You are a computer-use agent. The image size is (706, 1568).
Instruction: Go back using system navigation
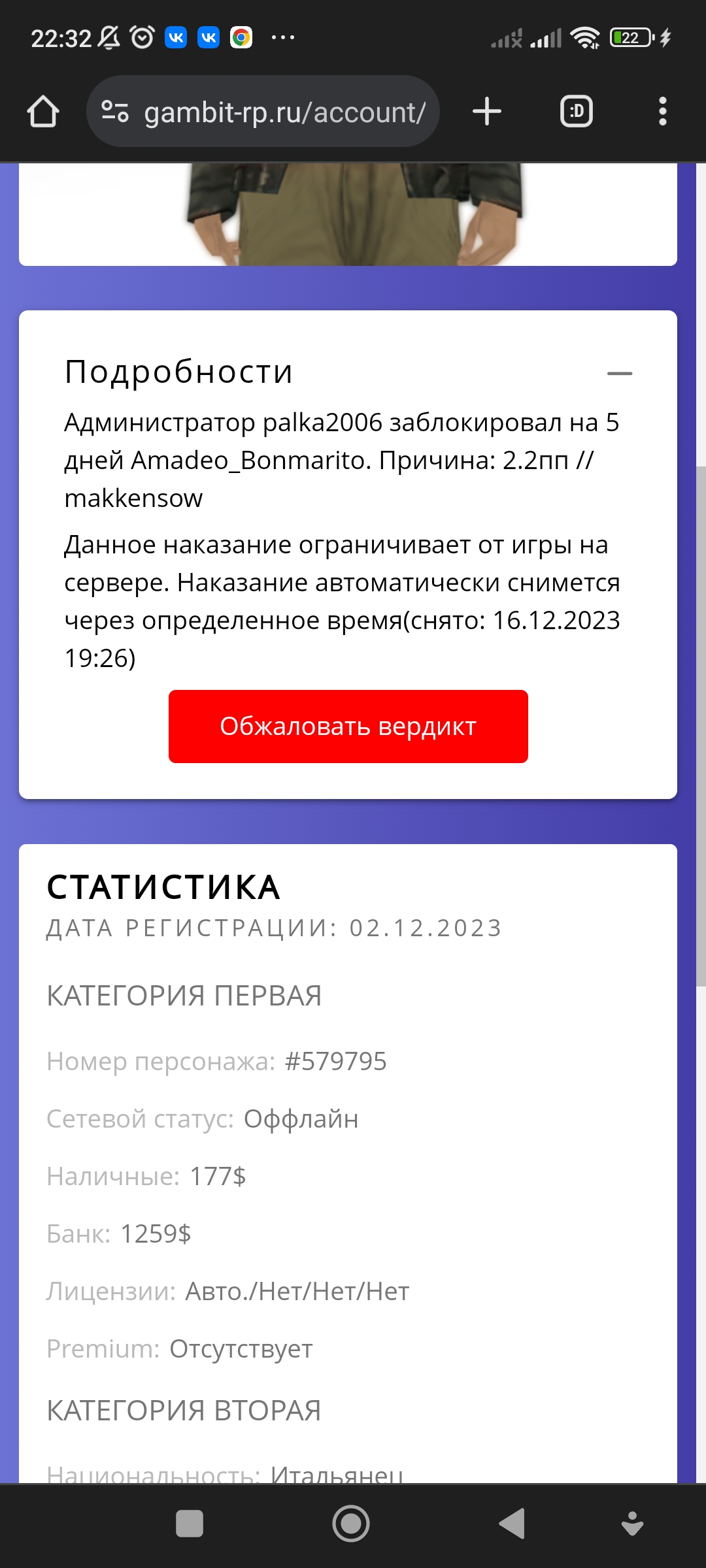point(512,1524)
